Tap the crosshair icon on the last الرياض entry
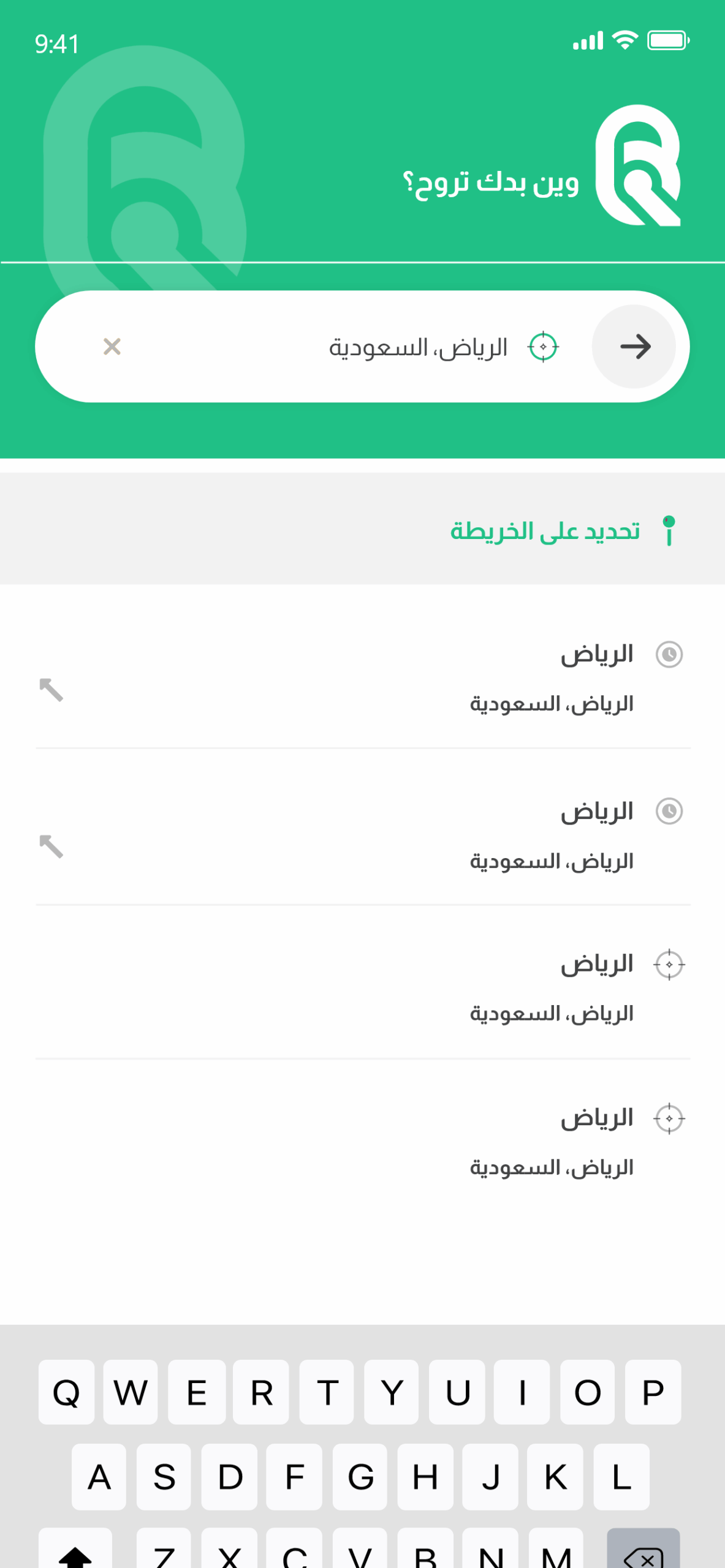Screen dimensions: 725x1568 (x=670, y=1118)
